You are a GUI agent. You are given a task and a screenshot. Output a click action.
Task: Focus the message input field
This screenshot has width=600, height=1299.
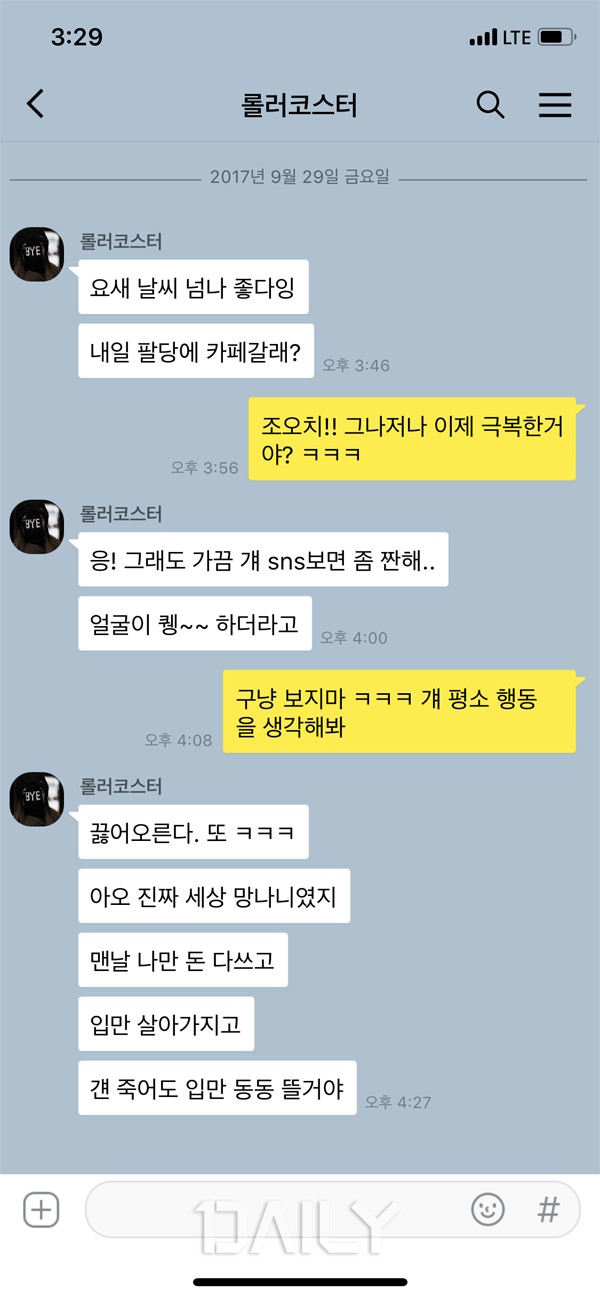270,1210
